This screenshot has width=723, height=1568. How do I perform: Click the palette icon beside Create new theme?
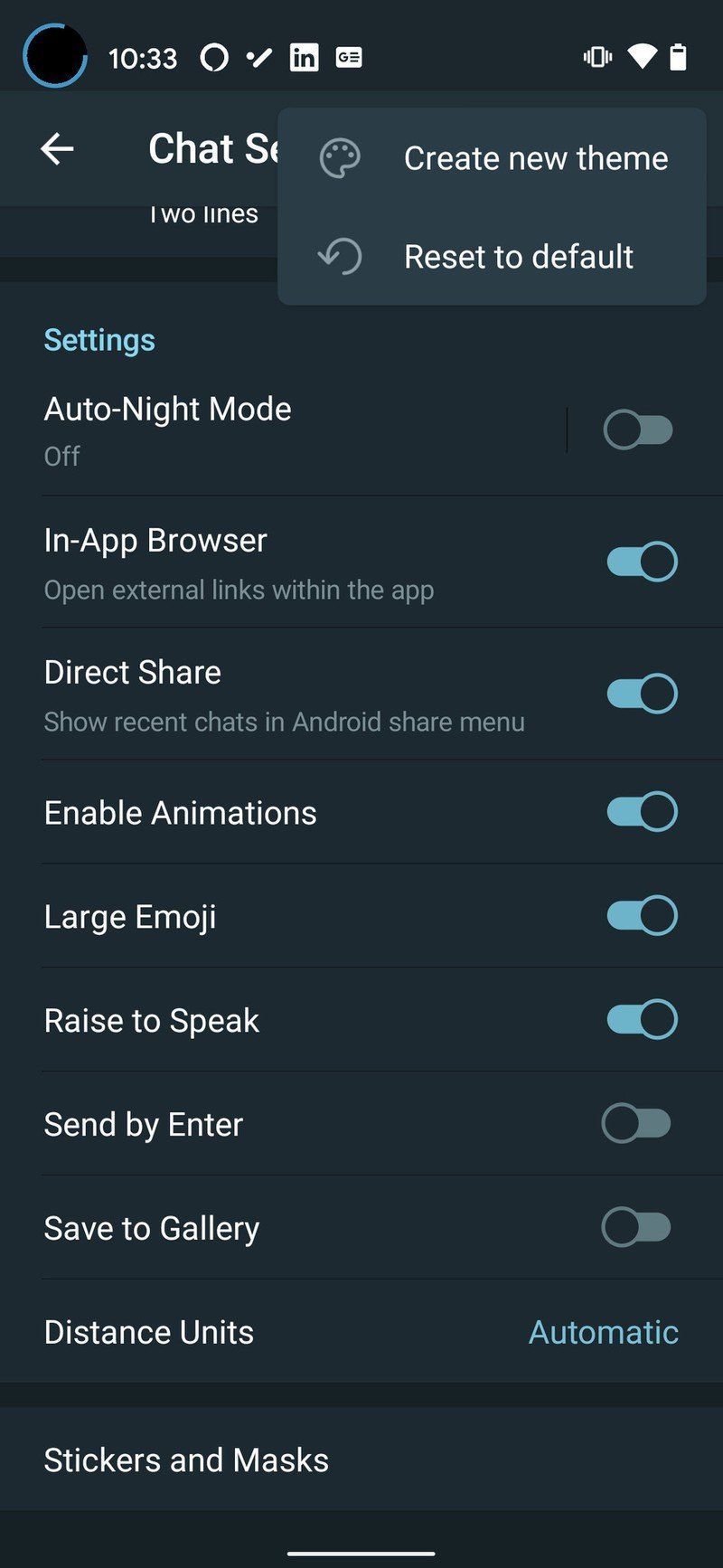(x=341, y=157)
